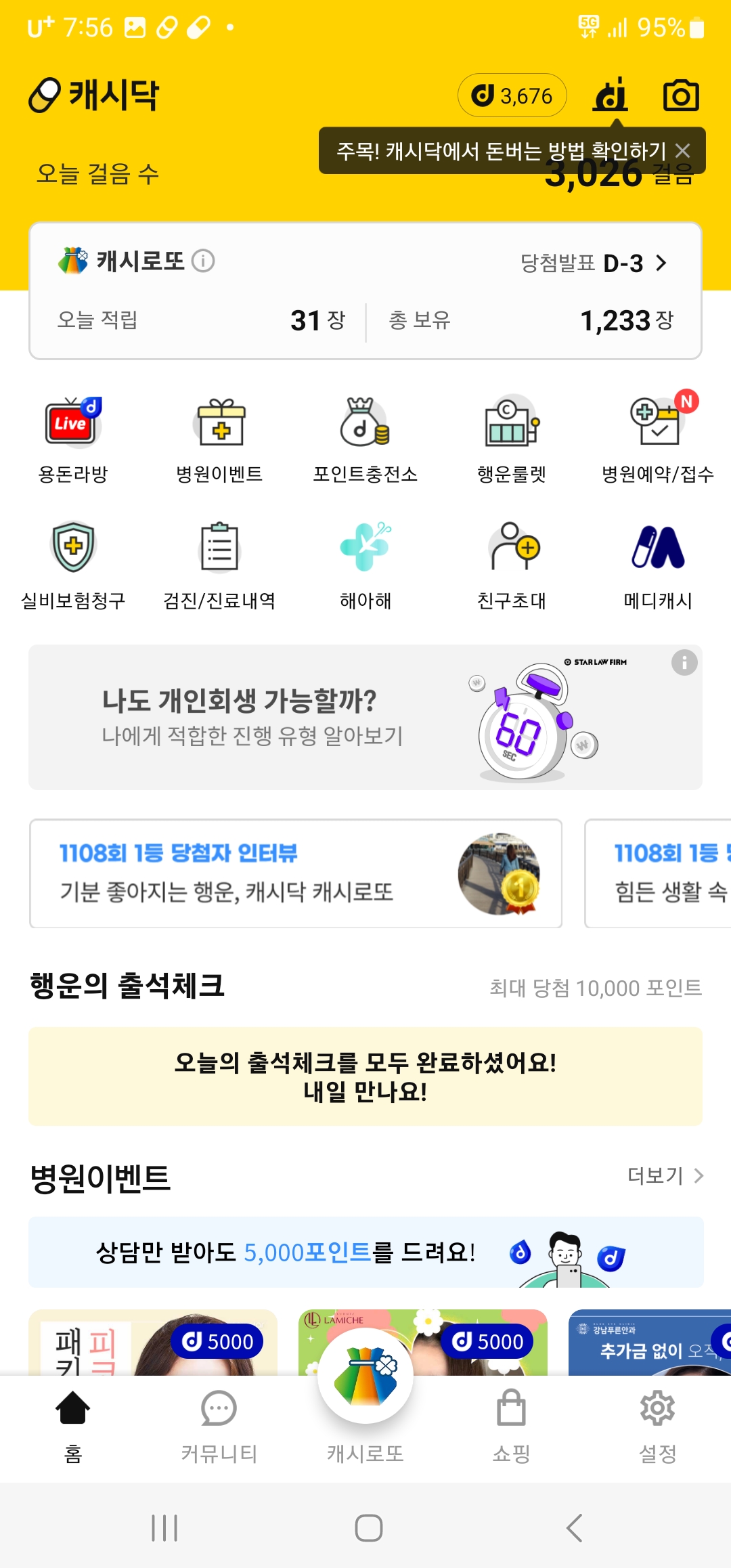This screenshot has width=731, height=1568.
Task: Read 1108회 1등 당첨자 인터뷰 card
Action: pos(296,873)
